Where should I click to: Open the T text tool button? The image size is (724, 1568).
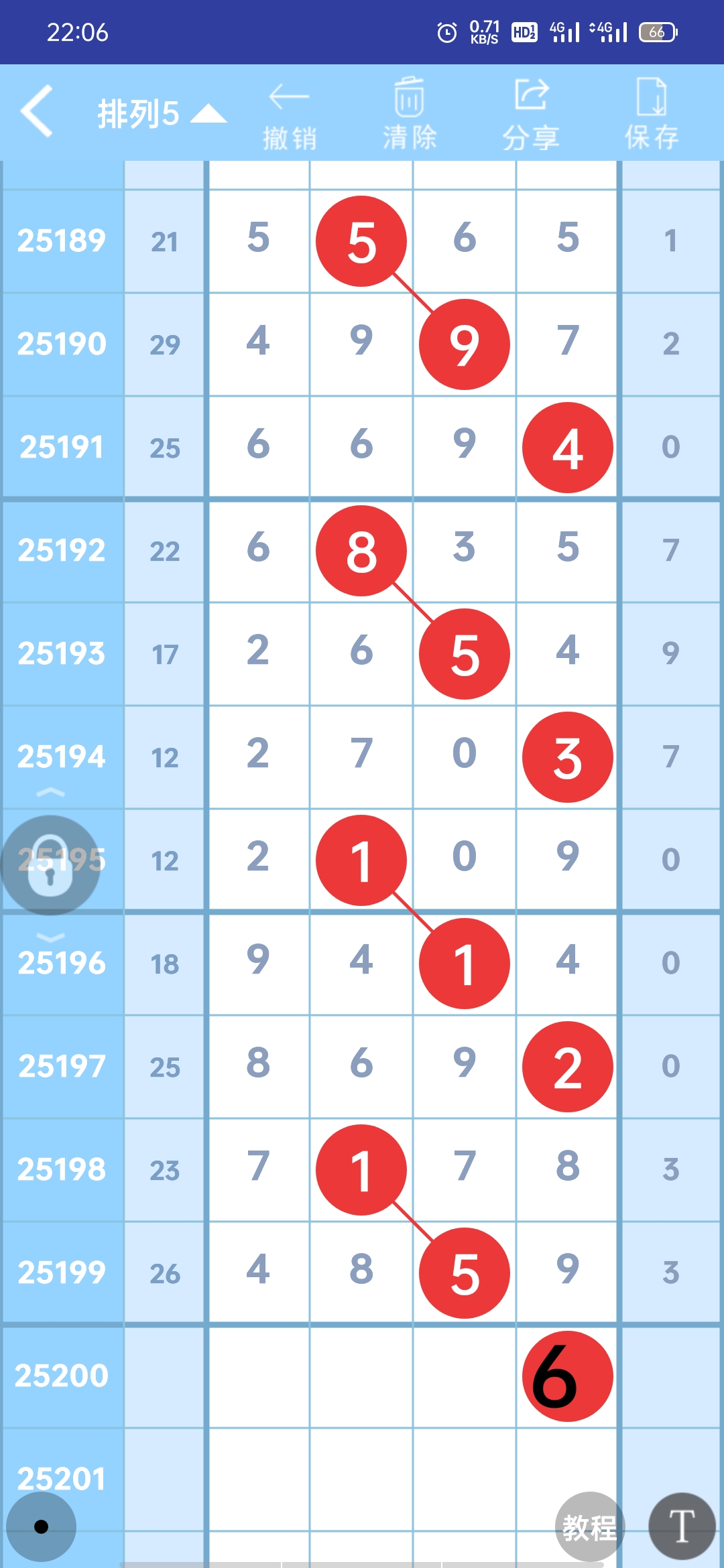click(682, 1526)
